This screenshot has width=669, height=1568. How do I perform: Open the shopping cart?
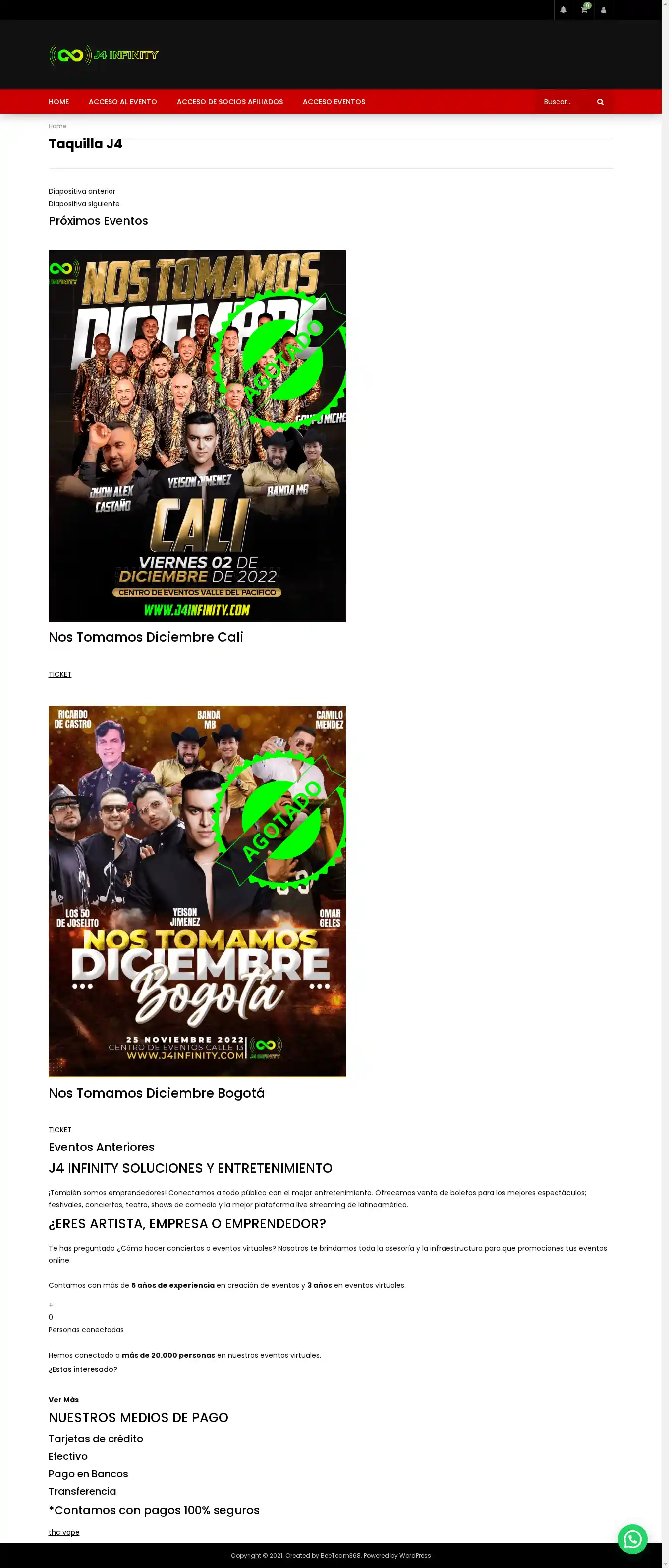pos(584,10)
